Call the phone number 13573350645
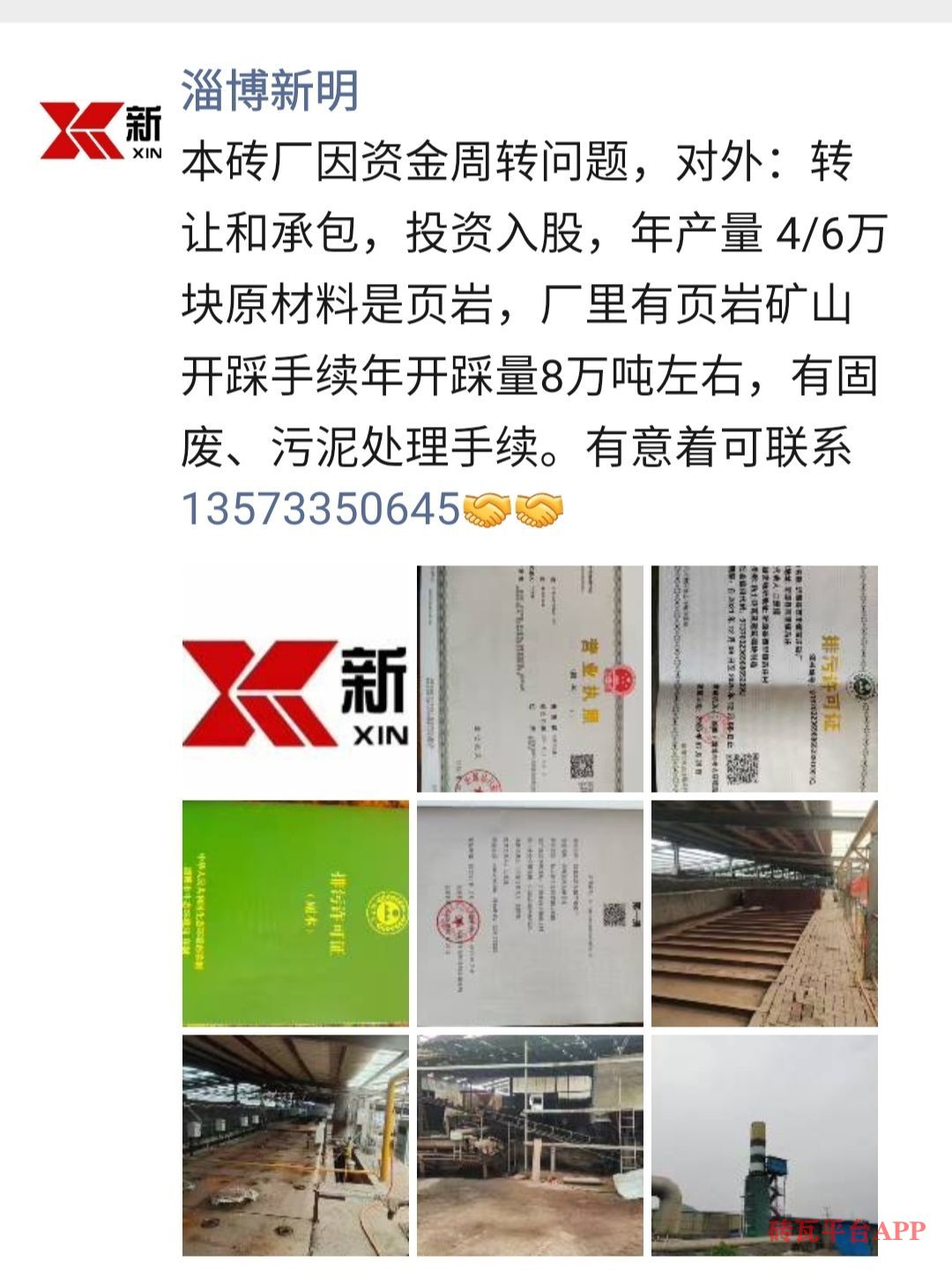Screen dimensions: 952x1270 [x=321, y=509]
